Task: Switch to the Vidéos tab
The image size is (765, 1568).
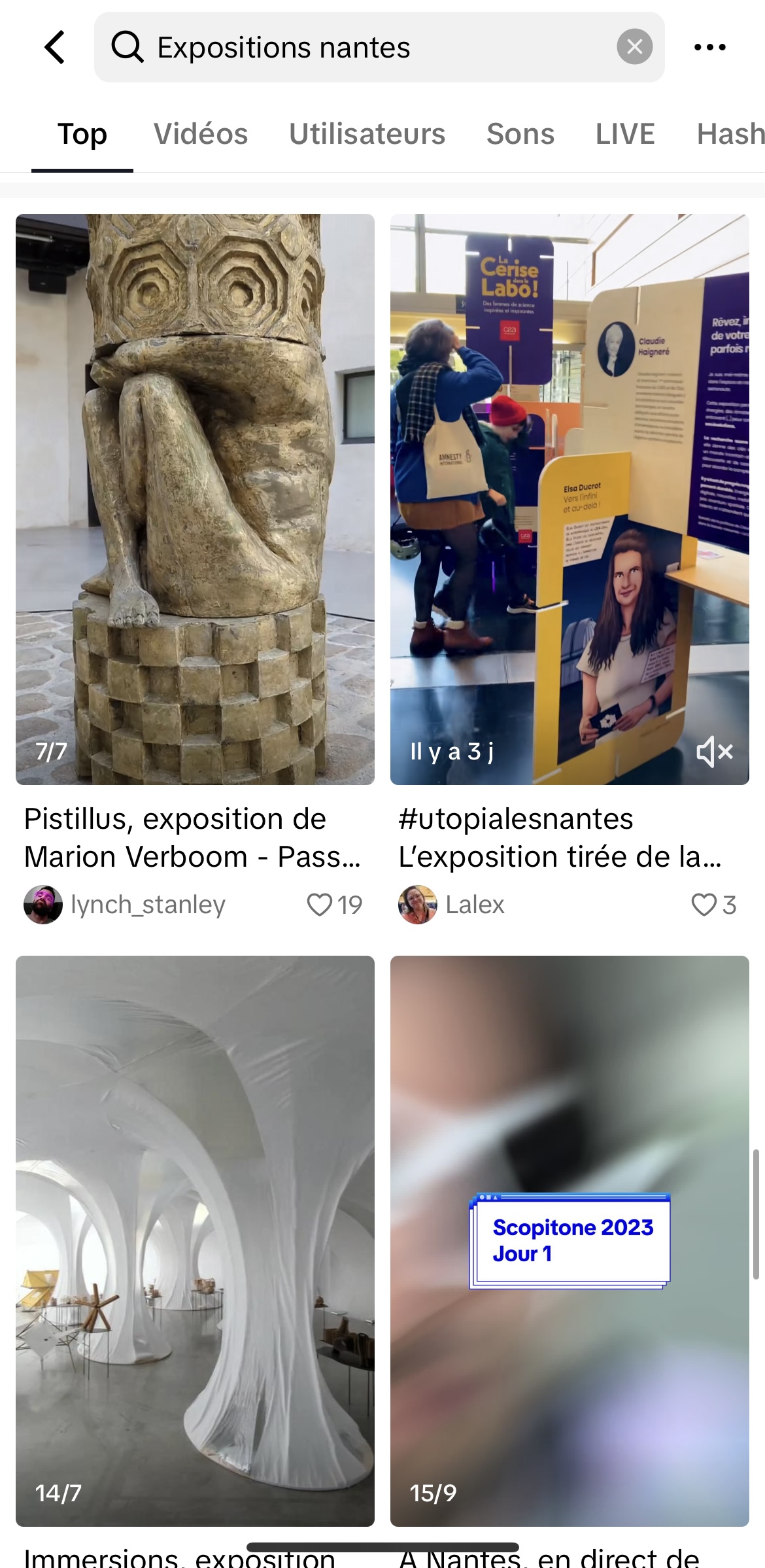Action: [x=201, y=134]
